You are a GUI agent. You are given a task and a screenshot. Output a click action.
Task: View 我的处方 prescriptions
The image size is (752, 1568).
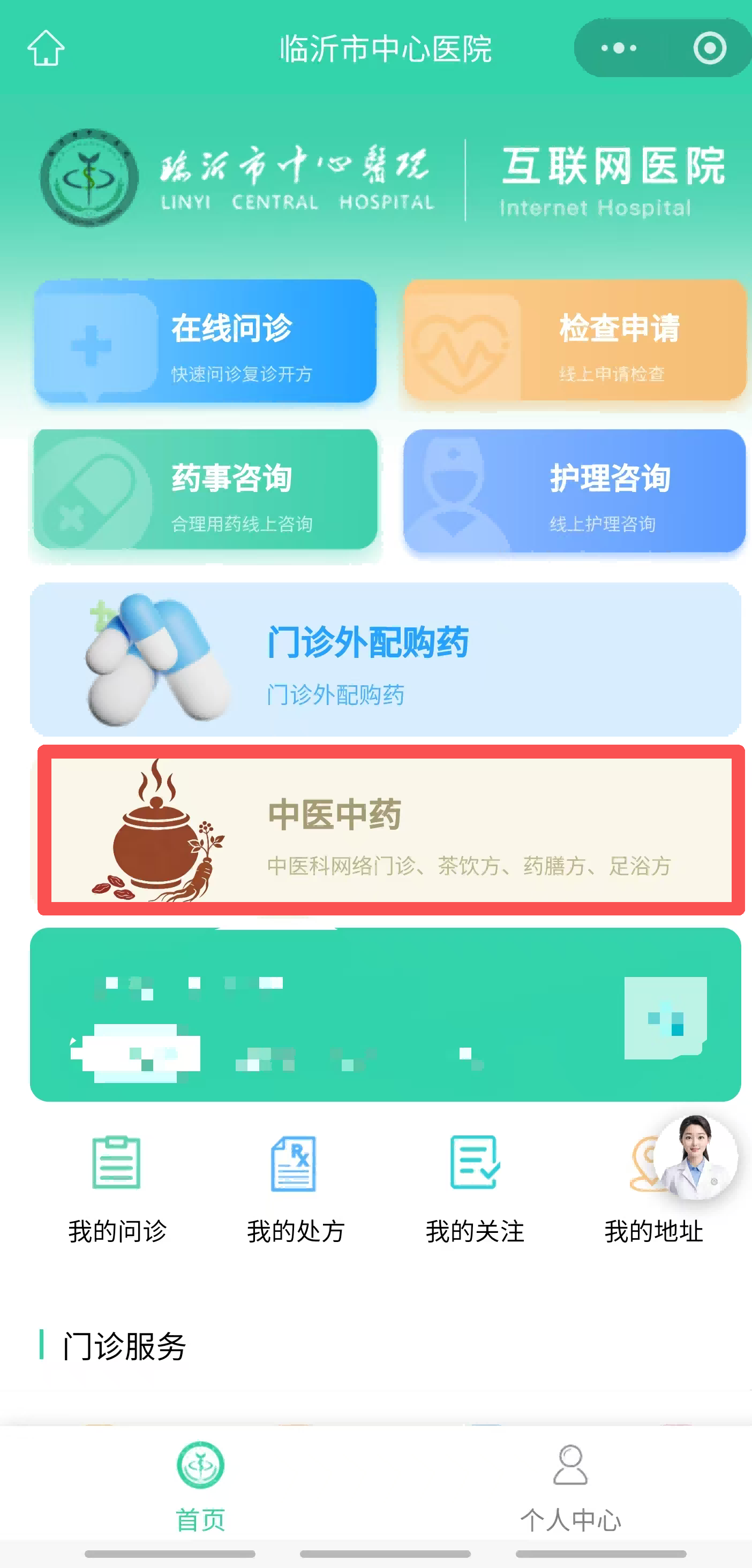pyautogui.click(x=295, y=1187)
